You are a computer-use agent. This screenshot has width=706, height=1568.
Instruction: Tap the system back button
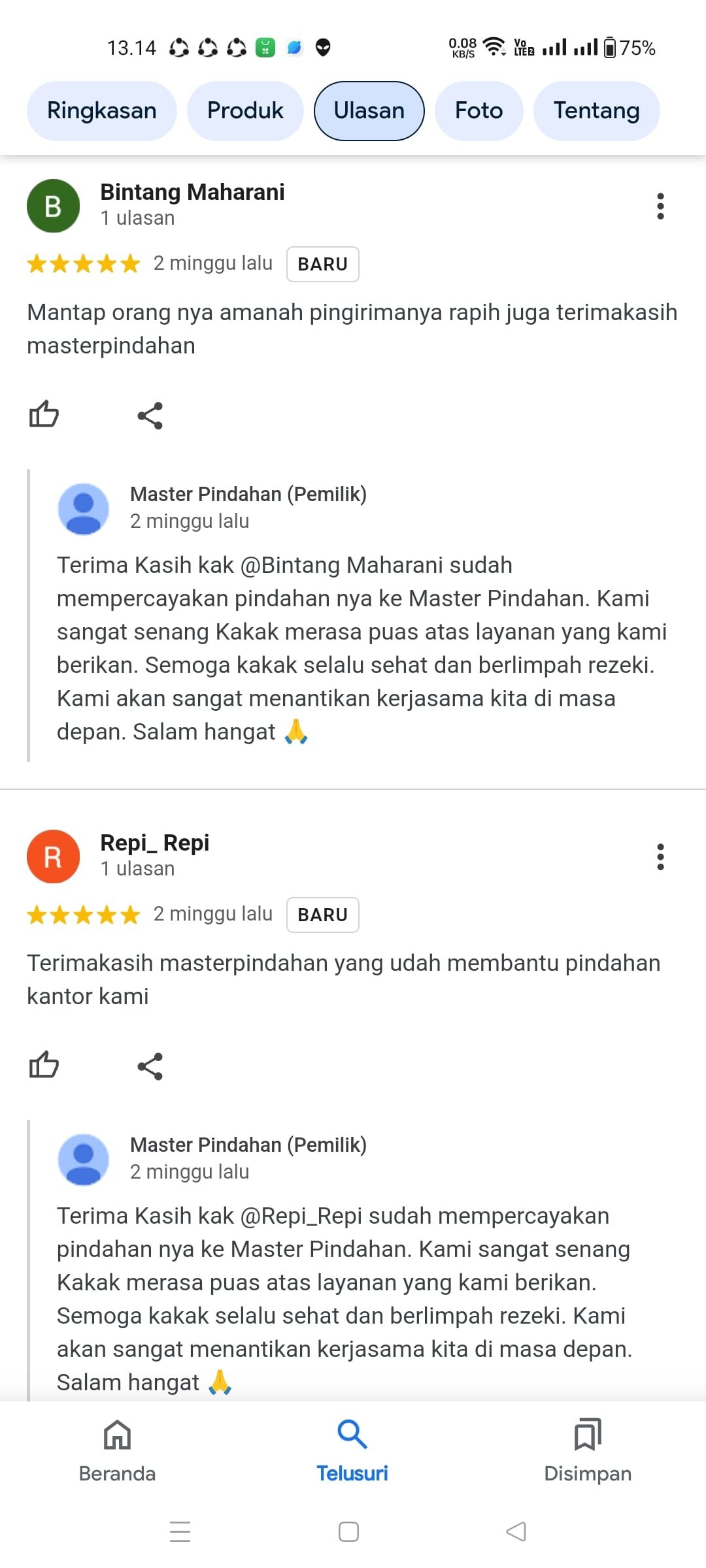tap(516, 1531)
